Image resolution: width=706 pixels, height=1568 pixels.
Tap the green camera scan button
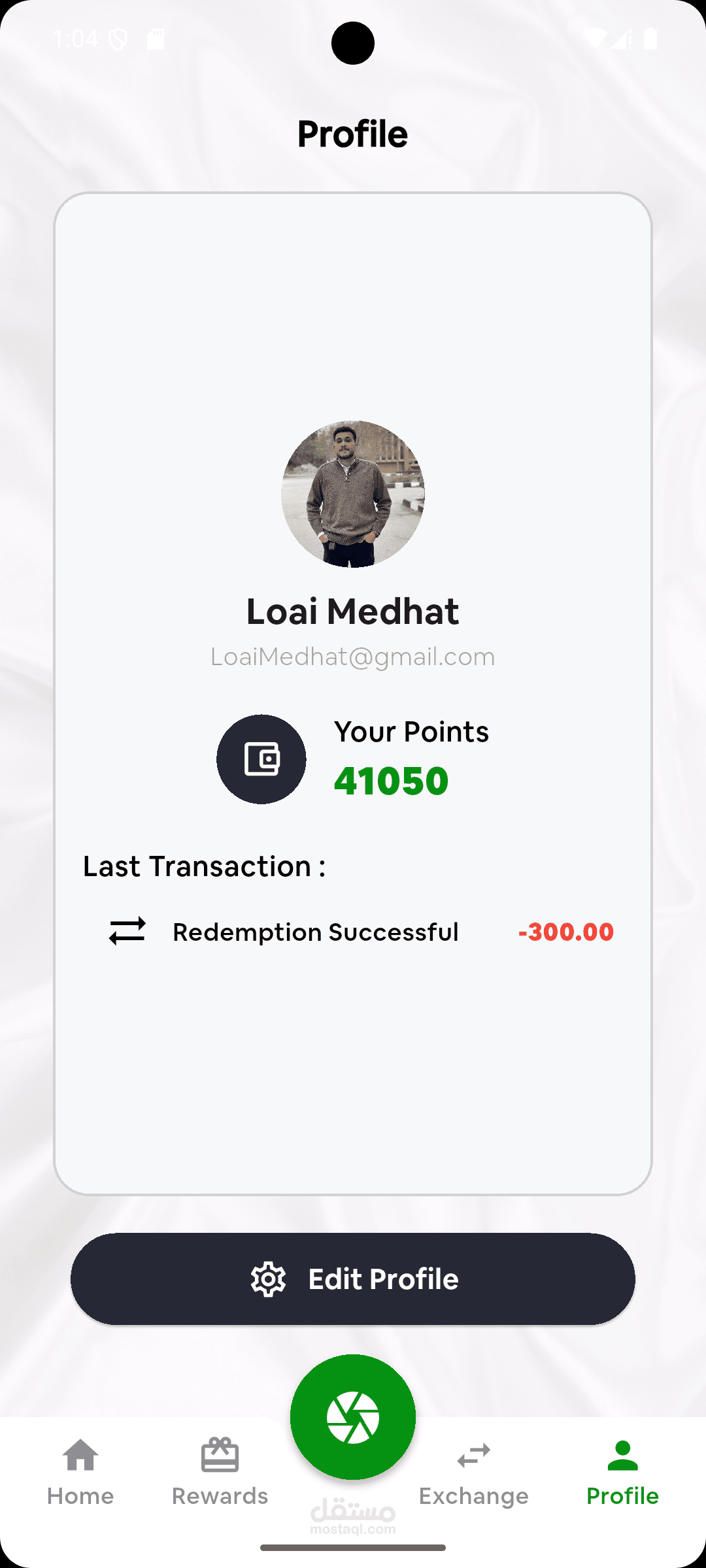click(353, 1416)
